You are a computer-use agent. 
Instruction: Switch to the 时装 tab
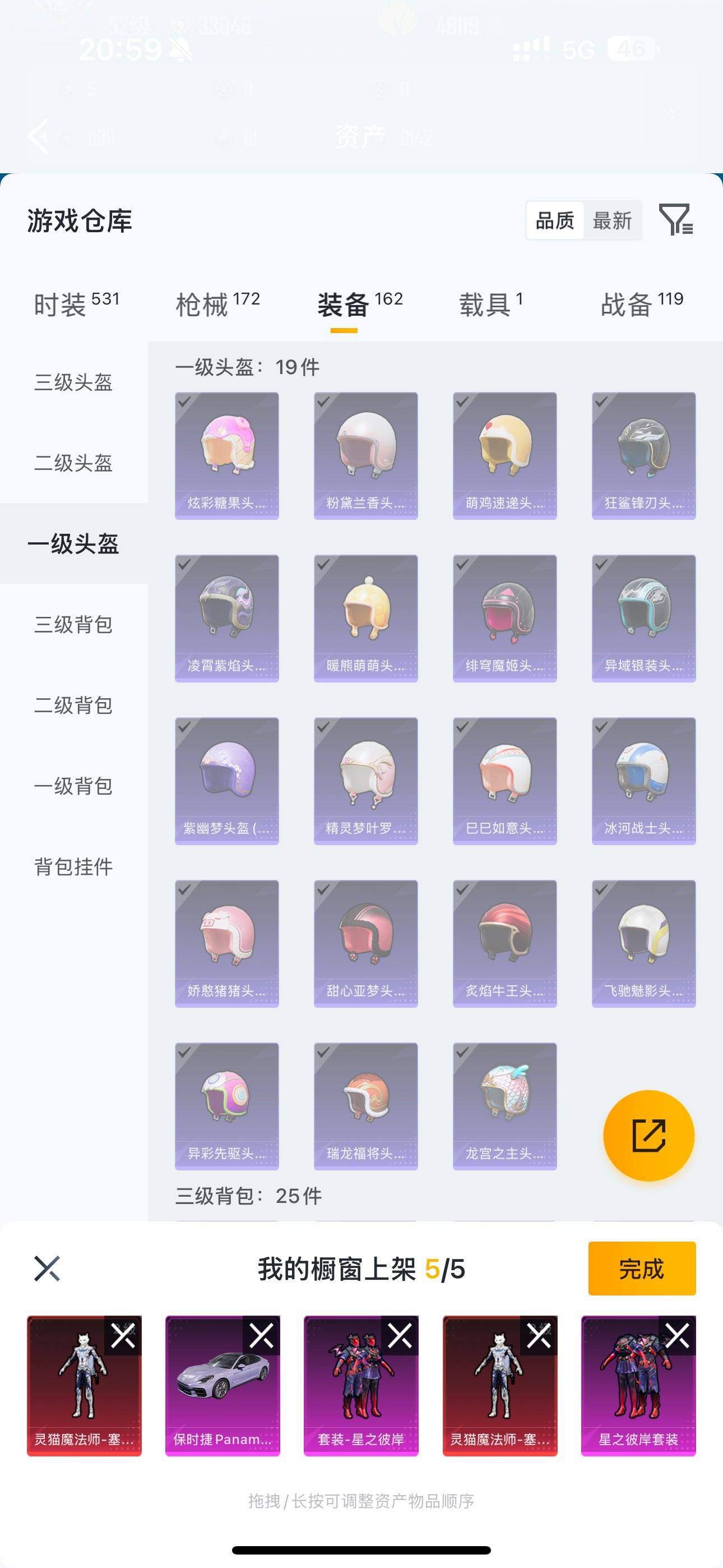tap(76, 305)
